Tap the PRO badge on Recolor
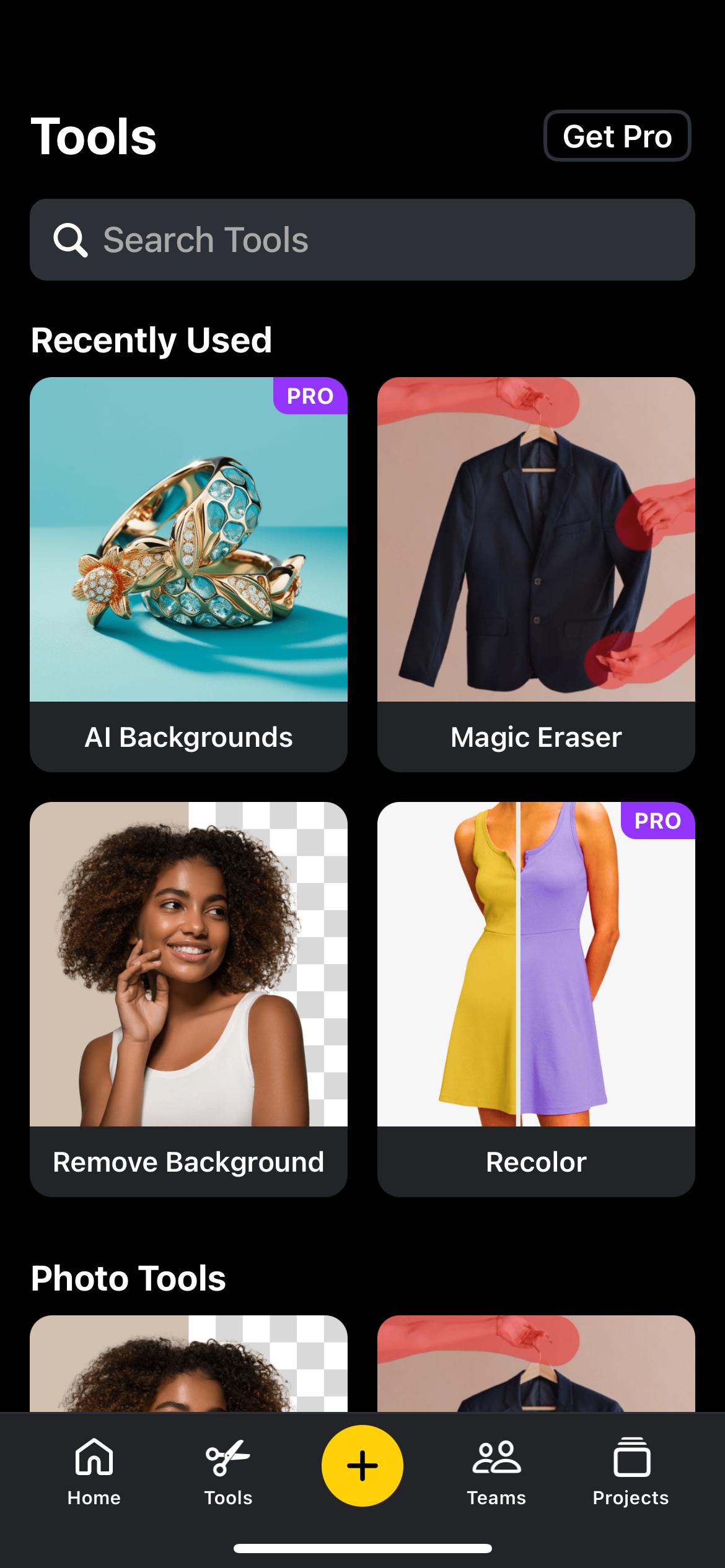Image resolution: width=725 pixels, height=1568 pixels. tap(657, 821)
